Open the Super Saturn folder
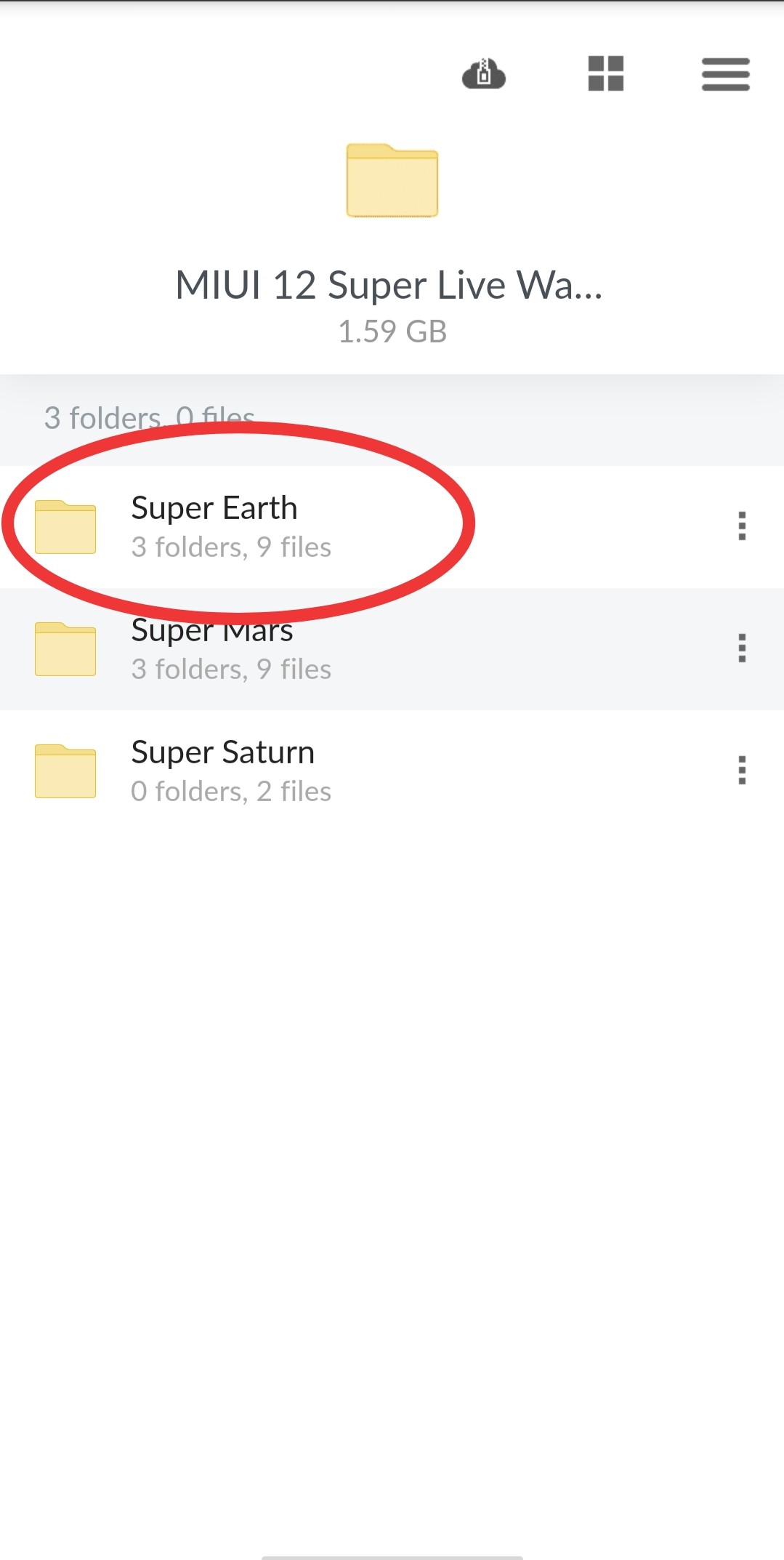The width and height of the screenshot is (784, 1560). (x=222, y=771)
